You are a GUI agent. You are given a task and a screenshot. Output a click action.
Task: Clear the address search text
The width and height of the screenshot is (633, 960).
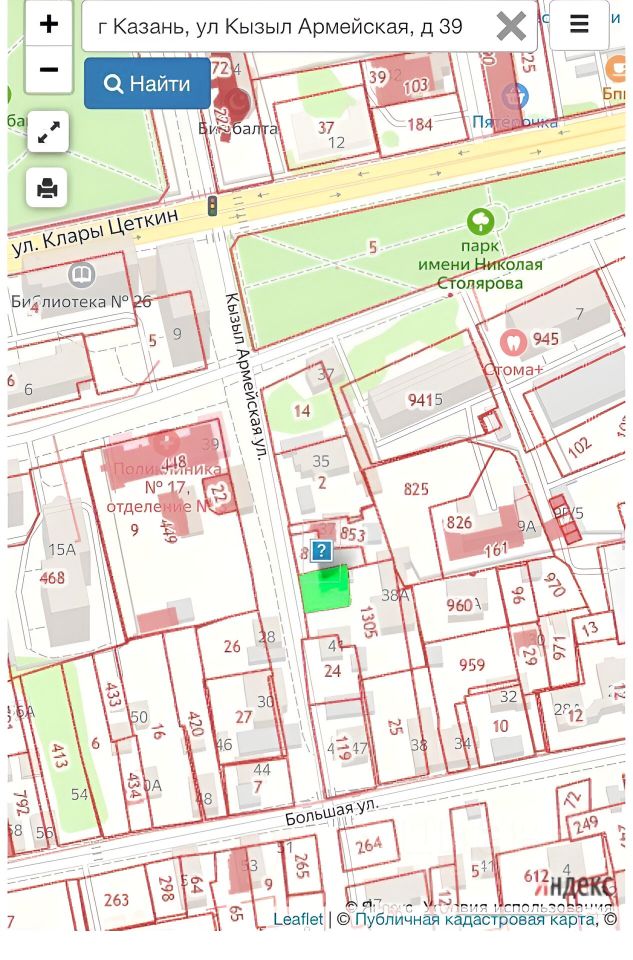coord(511,26)
